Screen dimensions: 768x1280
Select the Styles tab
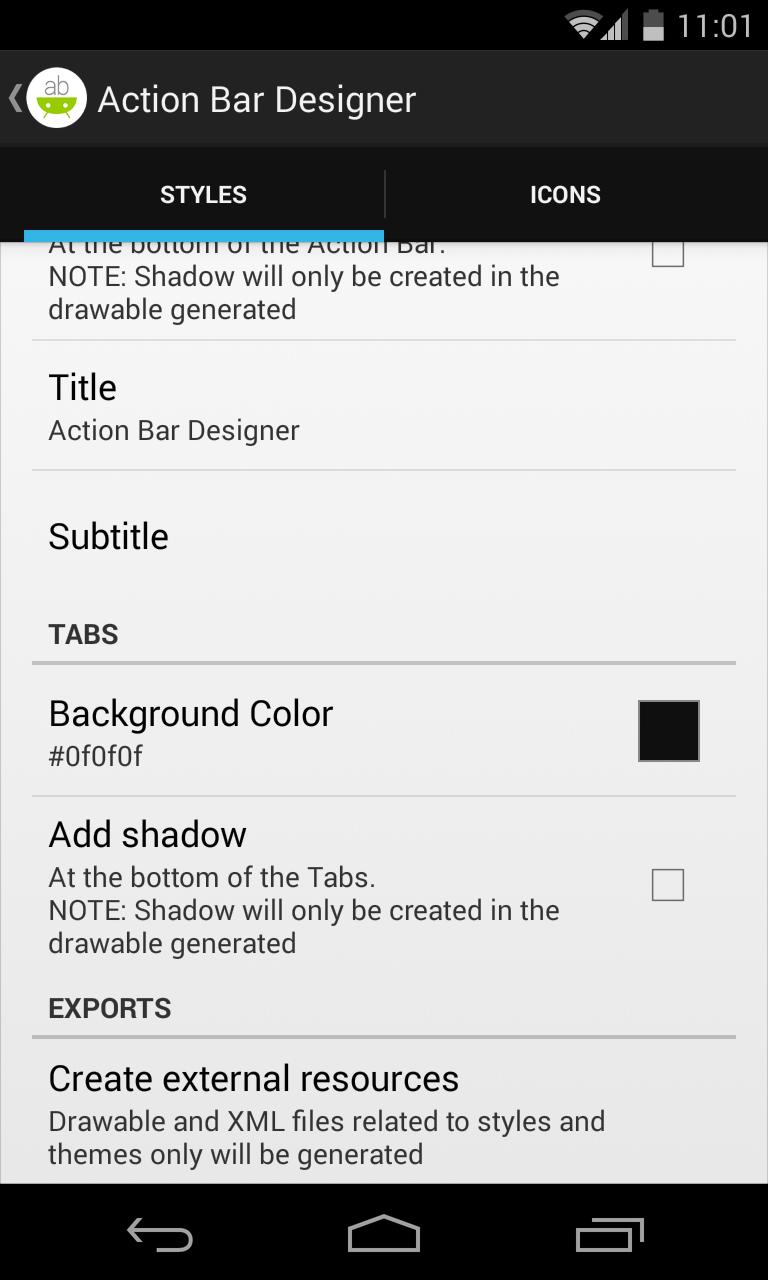click(x=203, y=195)
